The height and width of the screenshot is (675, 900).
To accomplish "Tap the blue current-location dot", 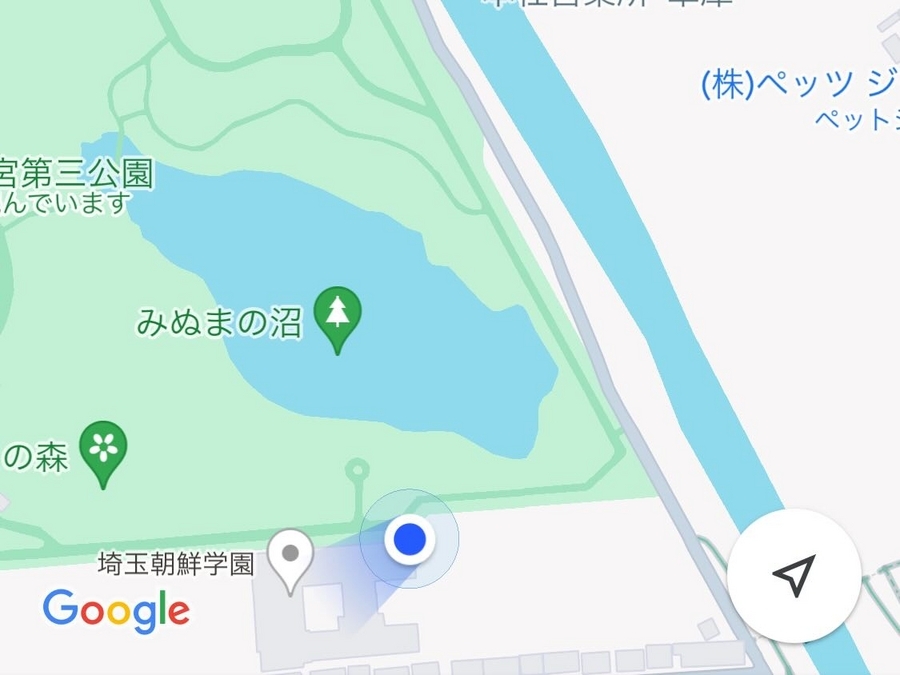I will point(410,540).
